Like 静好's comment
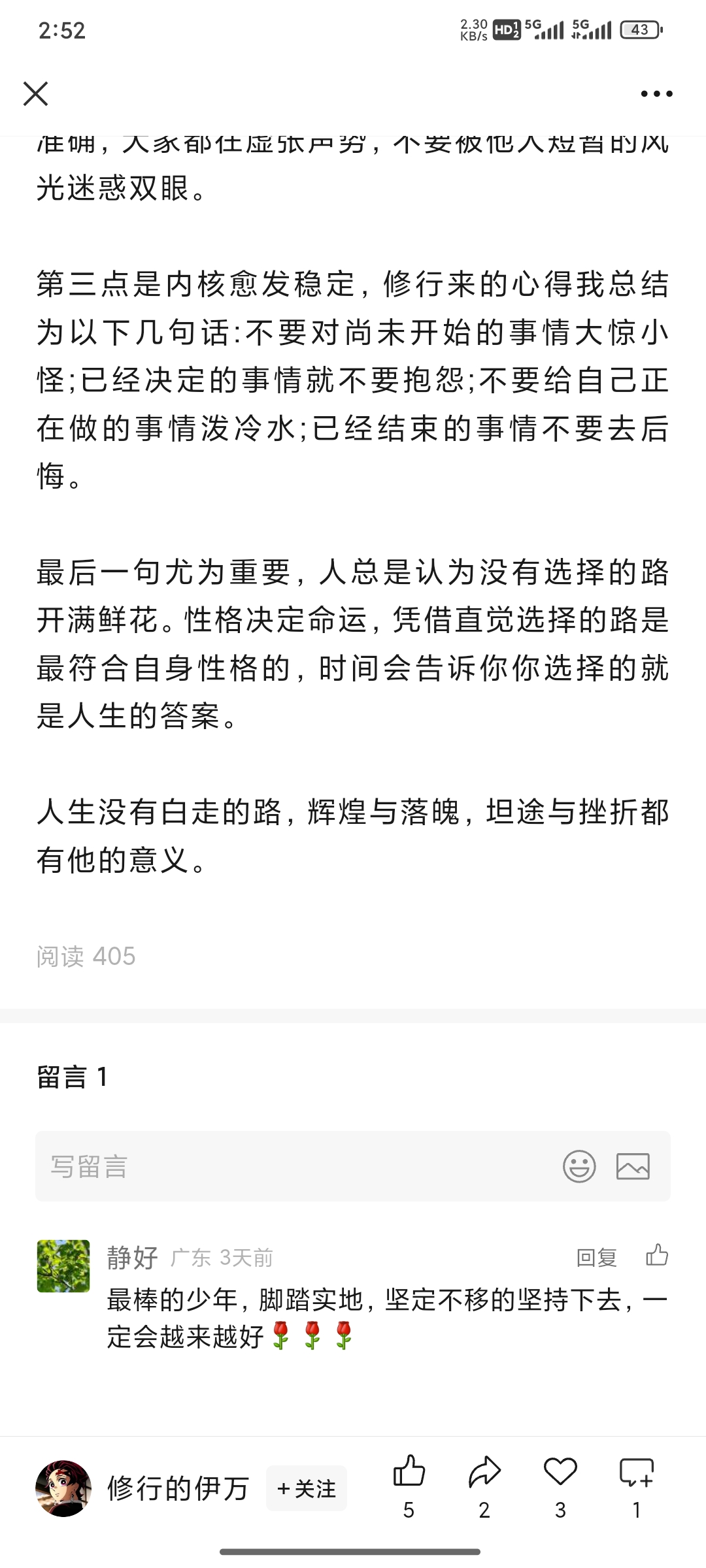706x1568 pixels. (x=657, y=1255)
